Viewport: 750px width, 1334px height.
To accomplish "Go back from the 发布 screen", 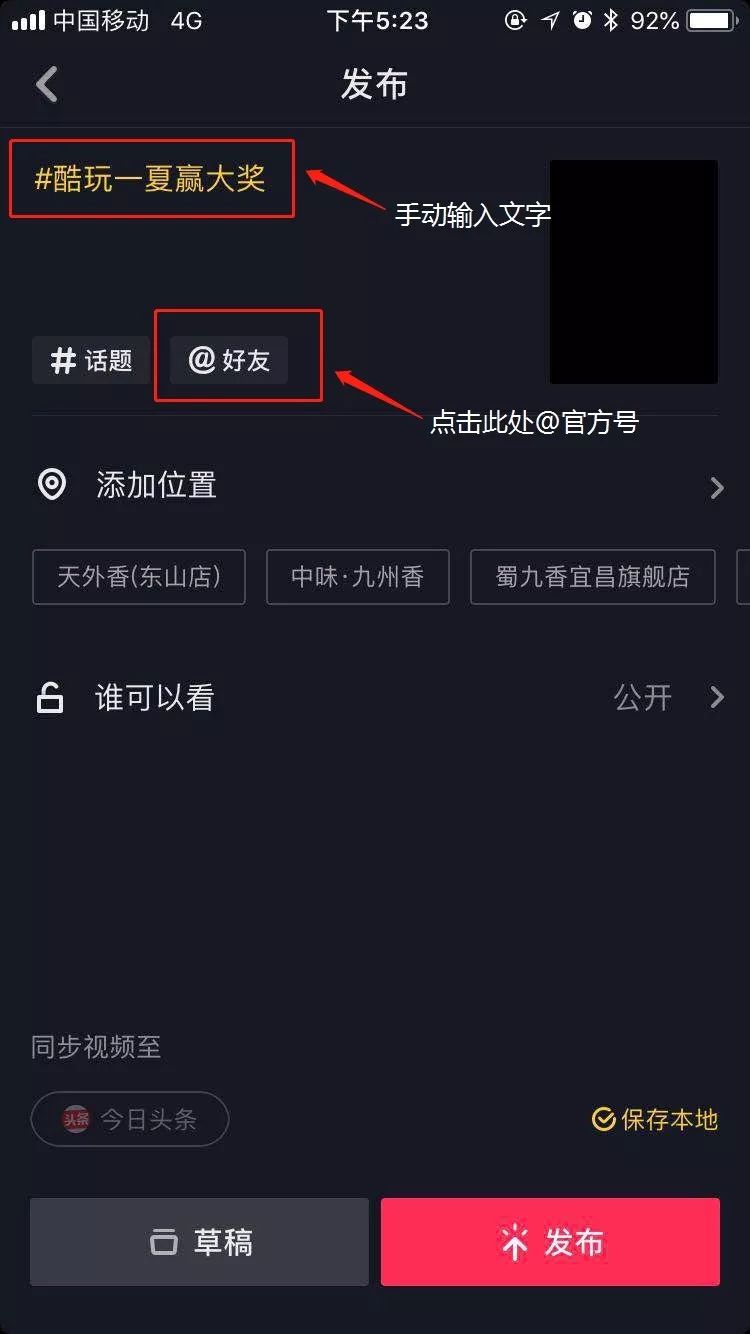I will pos(46,85).
